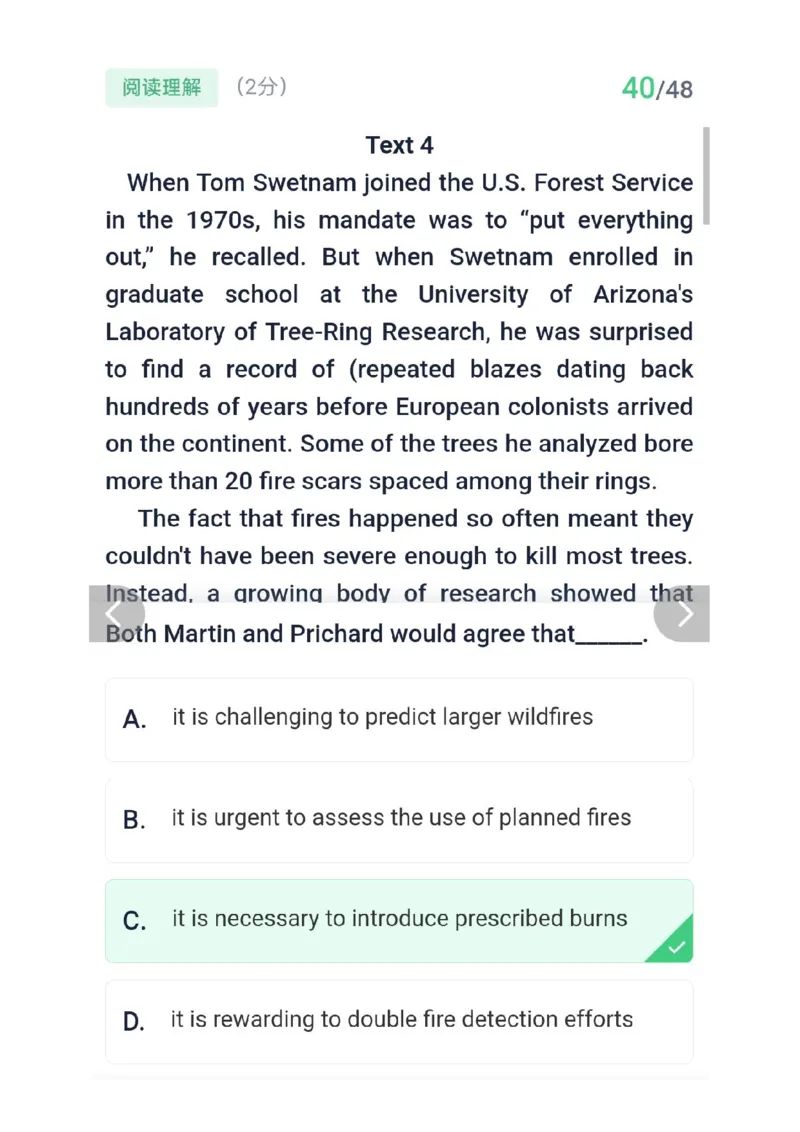Screen dimensions: 800x1132
Task: Choose option B about assessing planned fires
Action: point(399,819)
